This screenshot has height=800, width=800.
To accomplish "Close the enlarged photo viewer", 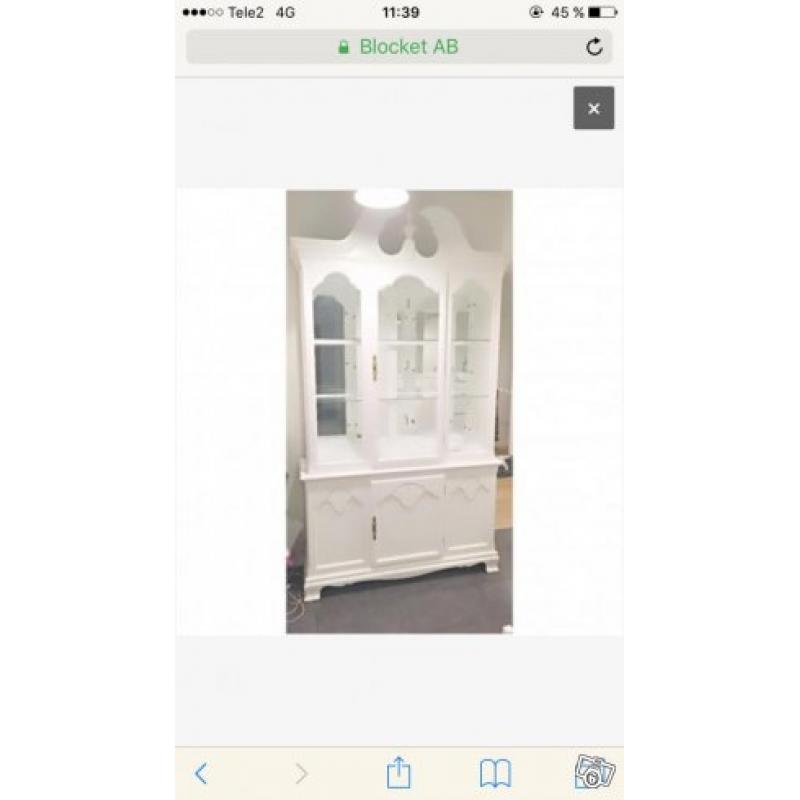I will point(593,108).
